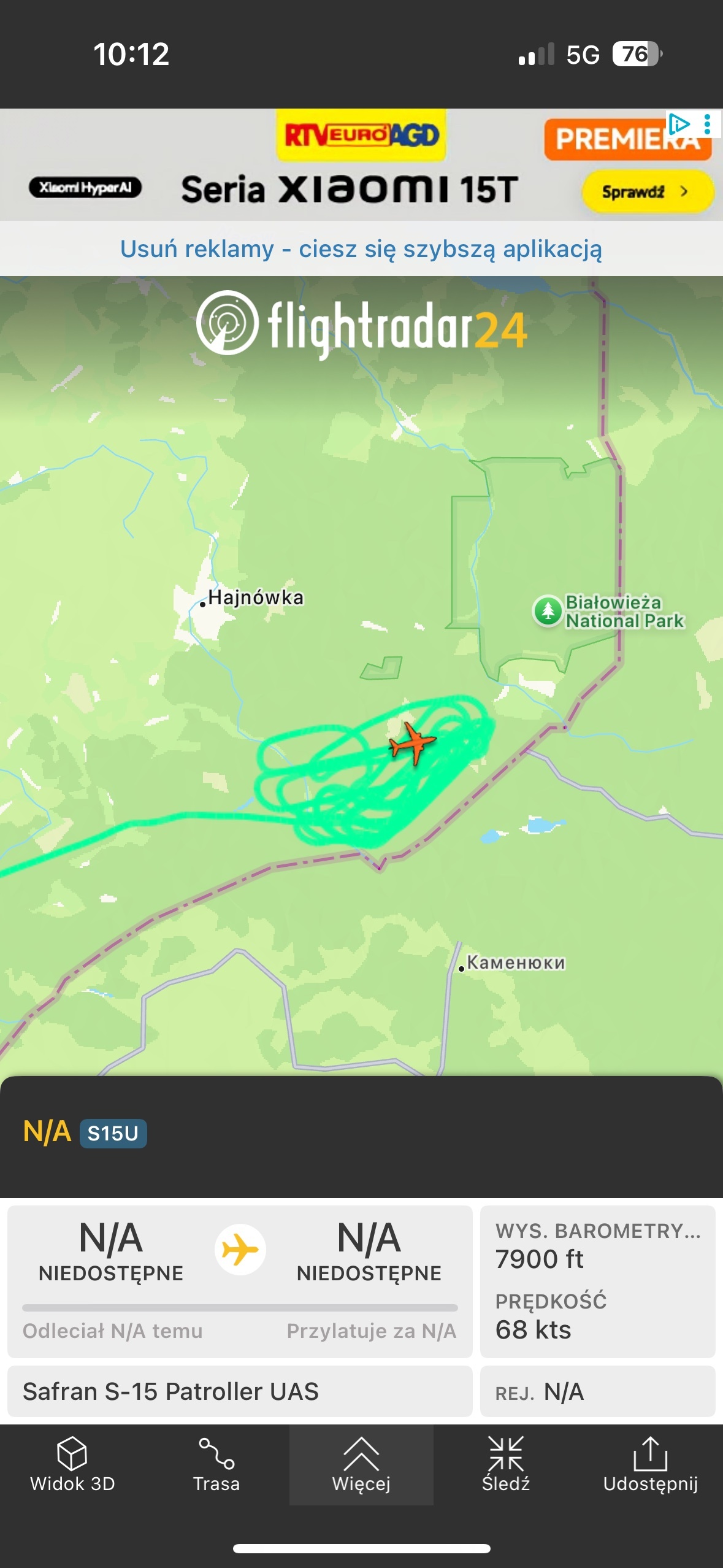The height and width of the screenshot is (1568, 723).
Task: Open the 3D view (Widok 3D)
Action: (72, 1464)
